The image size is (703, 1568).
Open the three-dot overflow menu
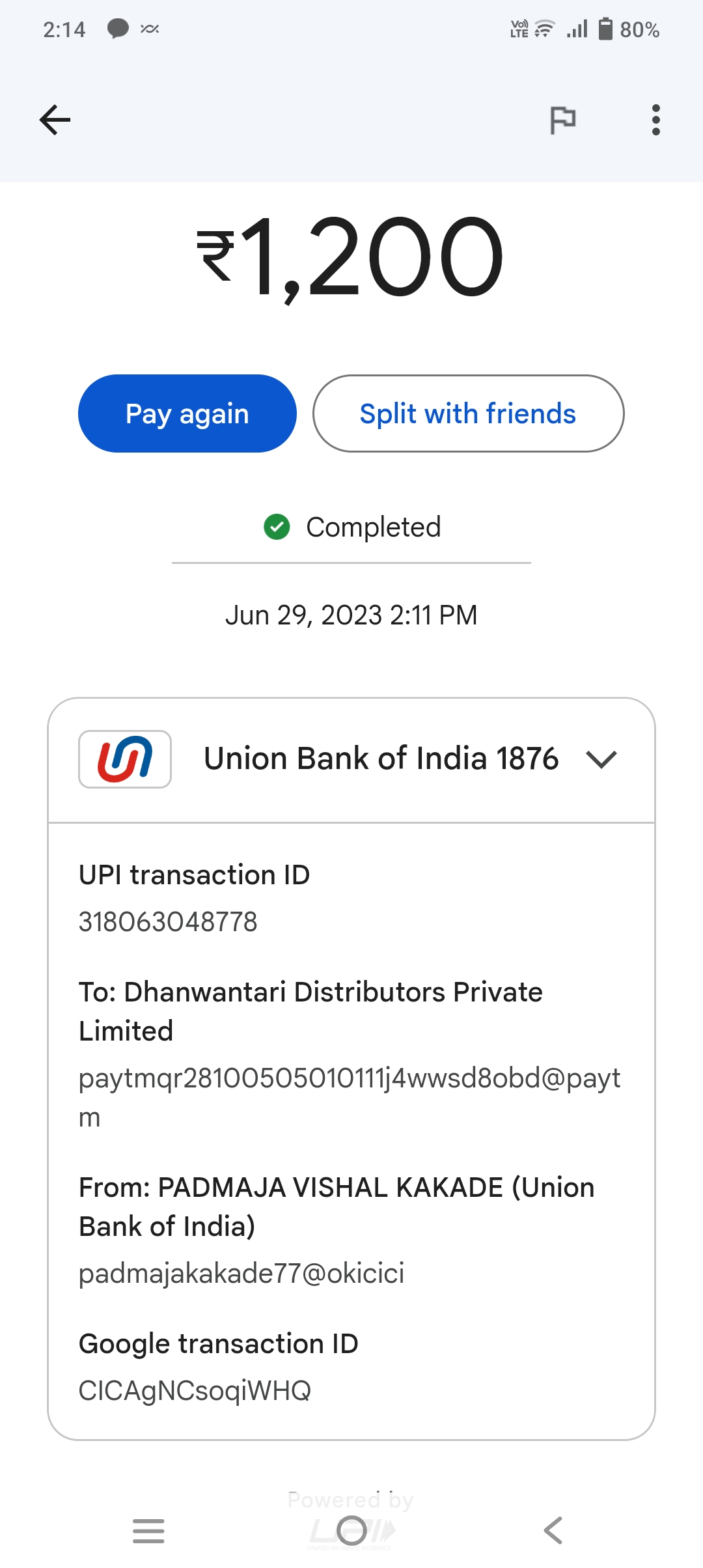click(x=656, y=120)
